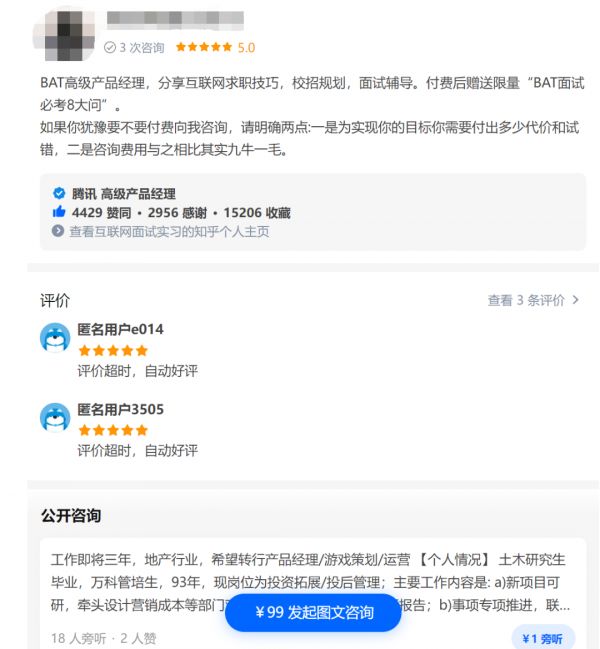
Task: Open the consultant's profile avatar
Action: click(63, 32)
